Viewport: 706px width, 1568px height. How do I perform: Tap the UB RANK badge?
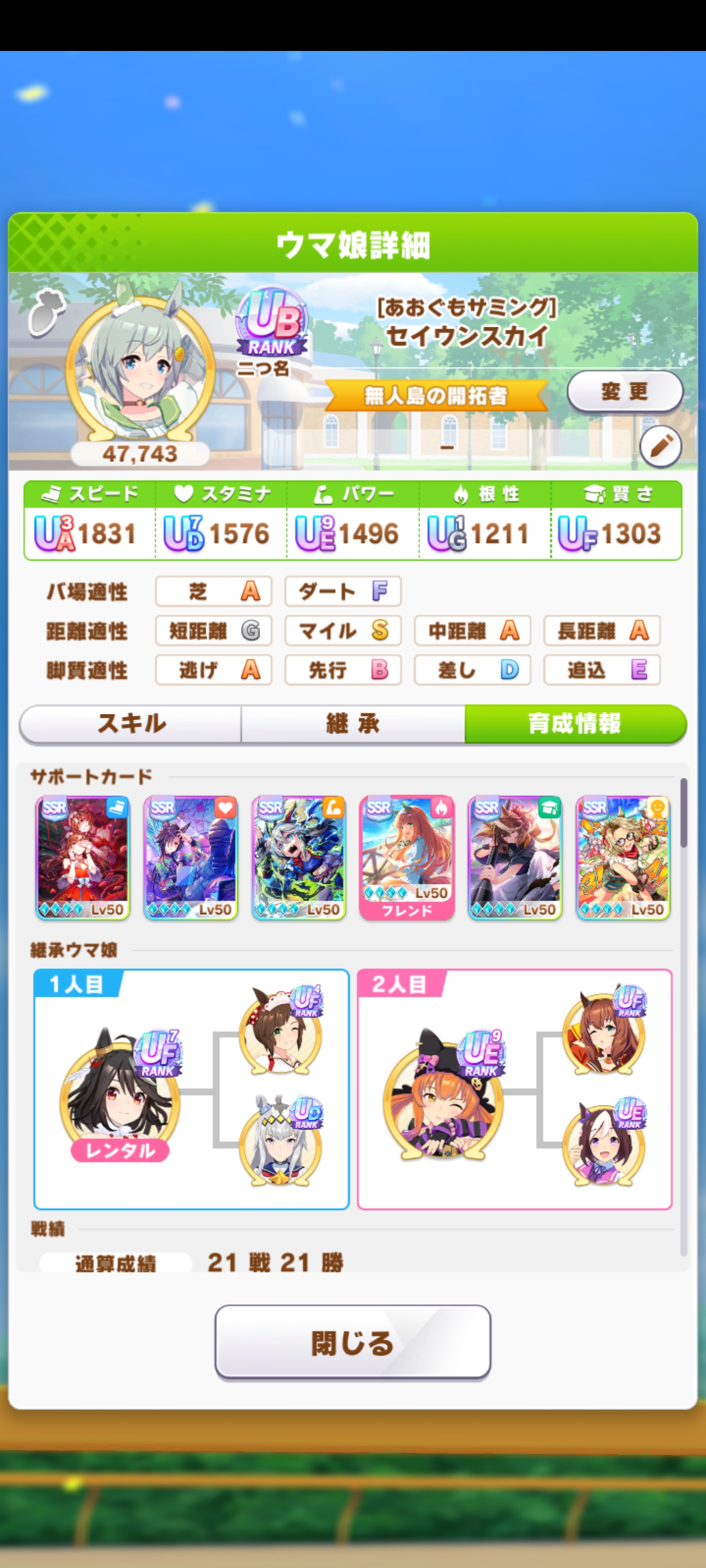coord(272,324)
